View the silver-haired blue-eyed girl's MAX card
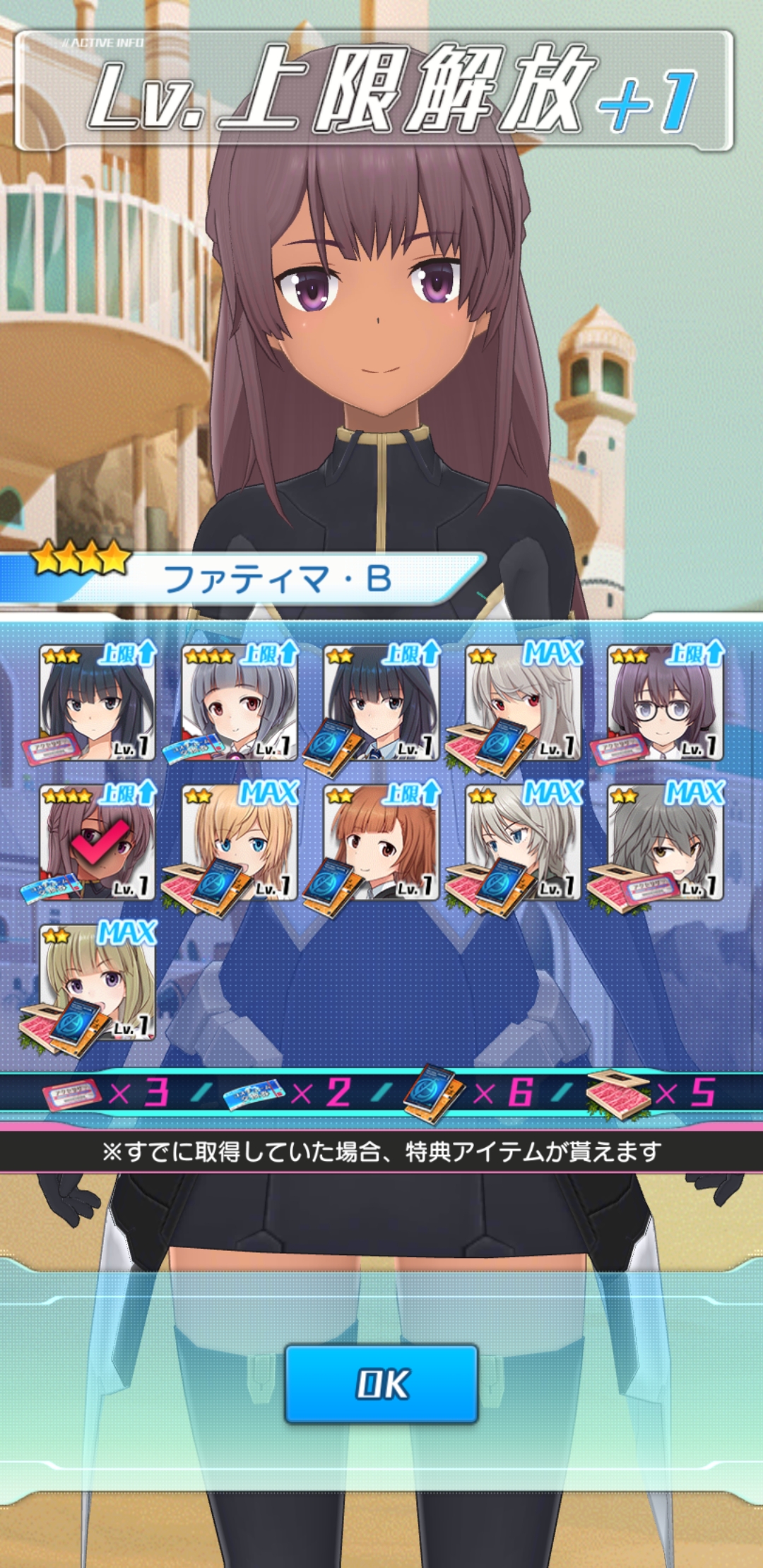Screen dimensions: 763x1568 [x=524, y=843]
